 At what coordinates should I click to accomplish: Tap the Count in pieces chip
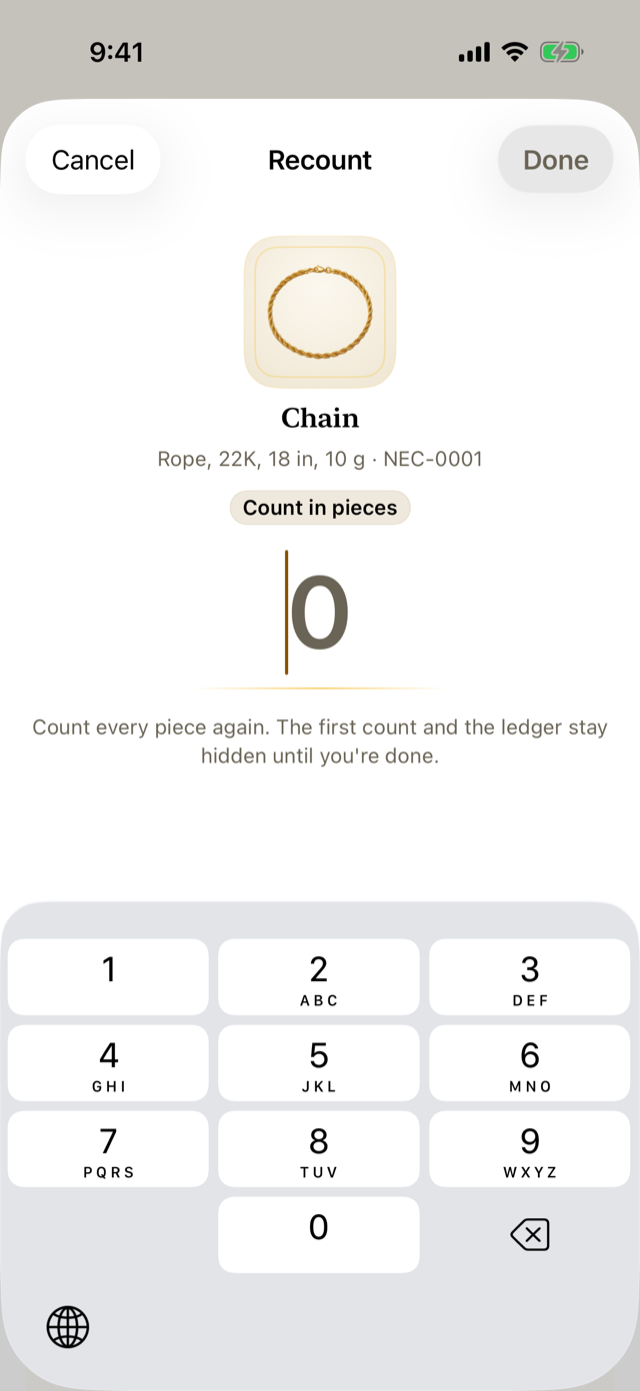click(x=320, y=508)
